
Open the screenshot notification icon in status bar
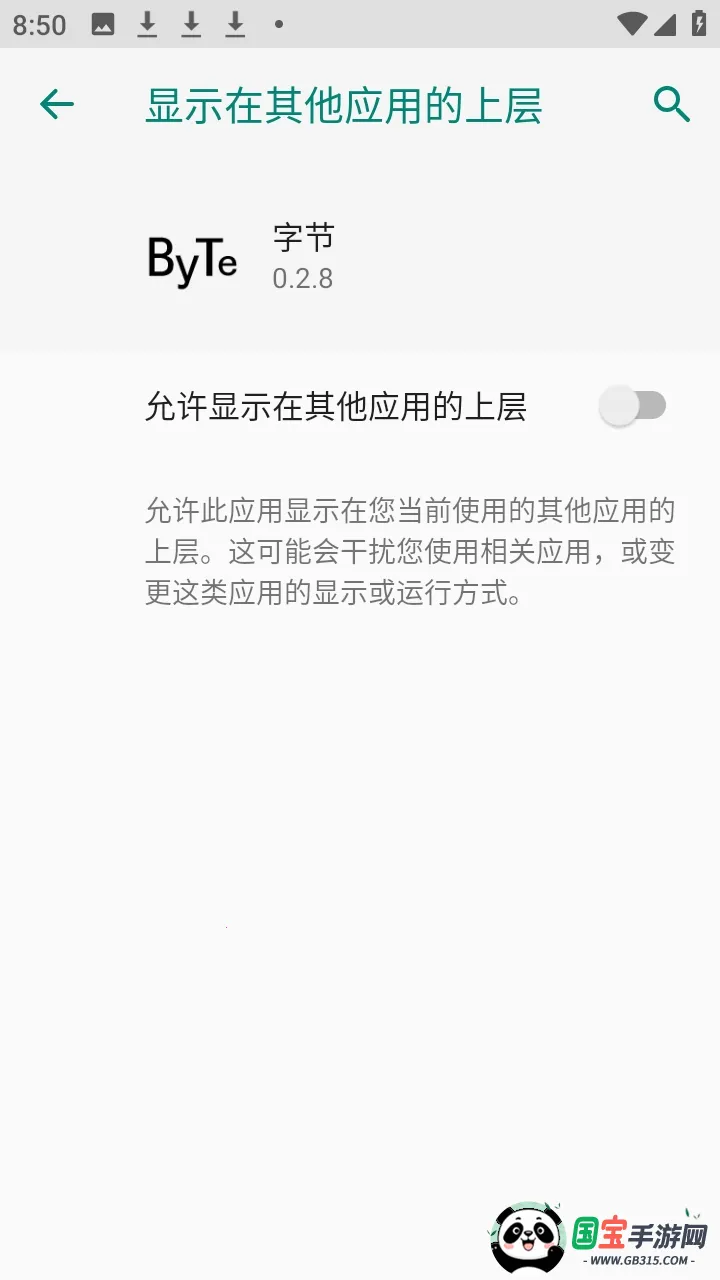click(103, 22)
